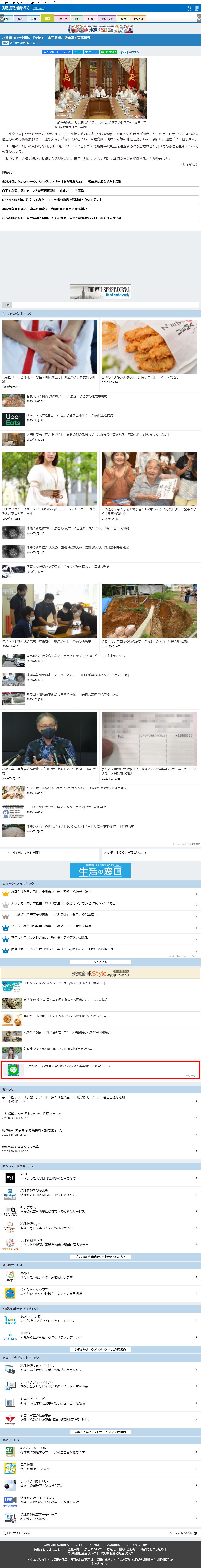Image resolution: width=201 pixels, height=1568 pixels.
Task: Open the 沖縄戦７５年 投稿フォーム notice
Action: click(100, 1116)
